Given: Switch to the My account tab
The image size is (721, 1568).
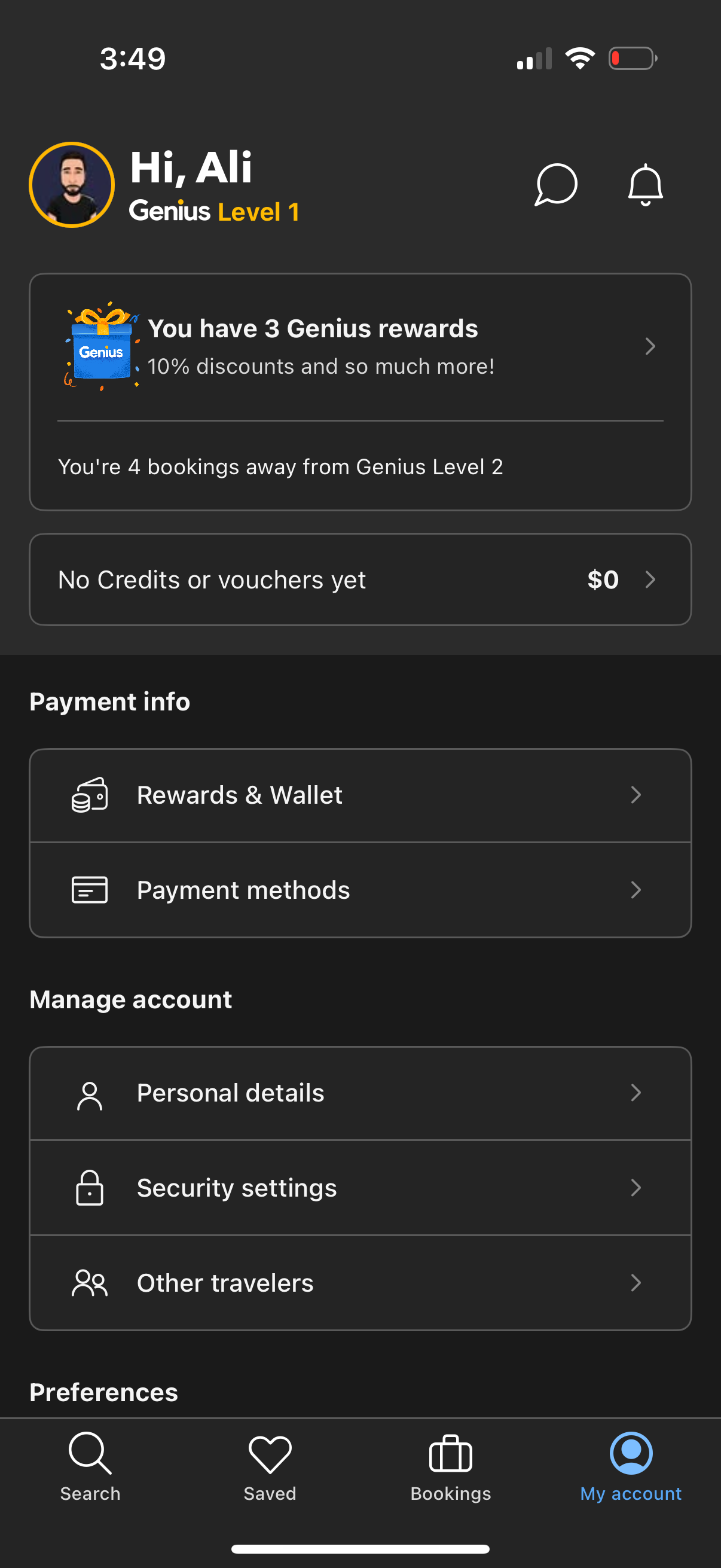Looking at the screenshot, I should click(x=630, y=1467).
